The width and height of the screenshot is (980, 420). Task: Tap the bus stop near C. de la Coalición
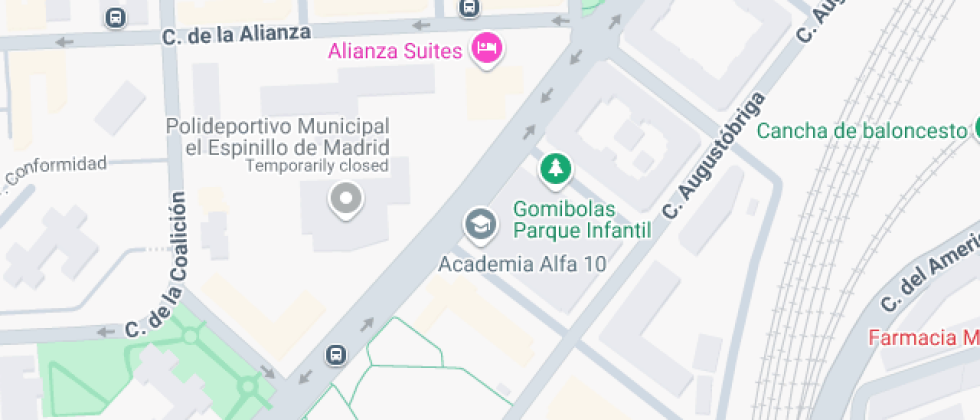click(337, 354)
